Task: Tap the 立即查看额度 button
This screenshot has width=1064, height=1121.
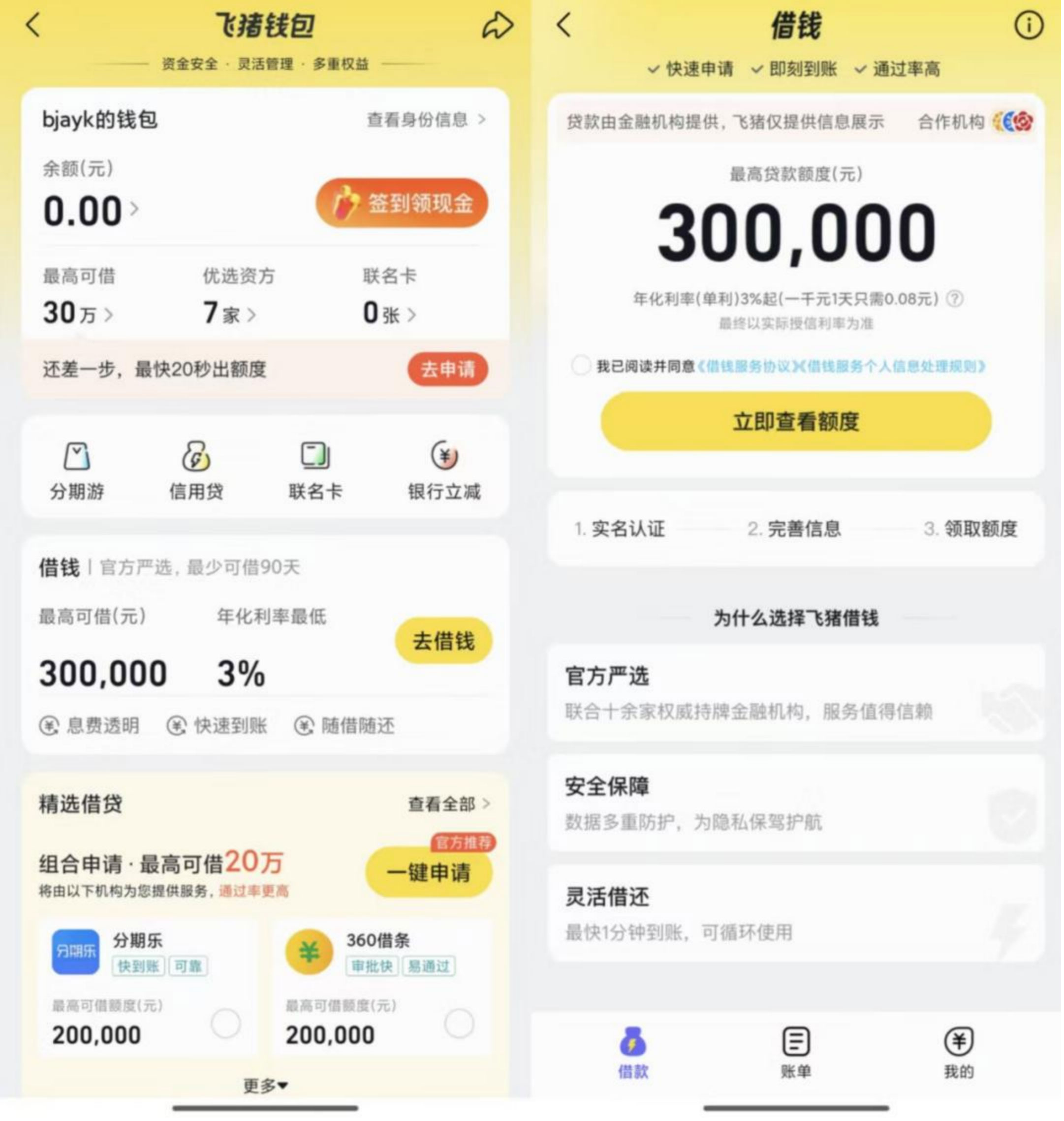Action: tap(796, 422)
